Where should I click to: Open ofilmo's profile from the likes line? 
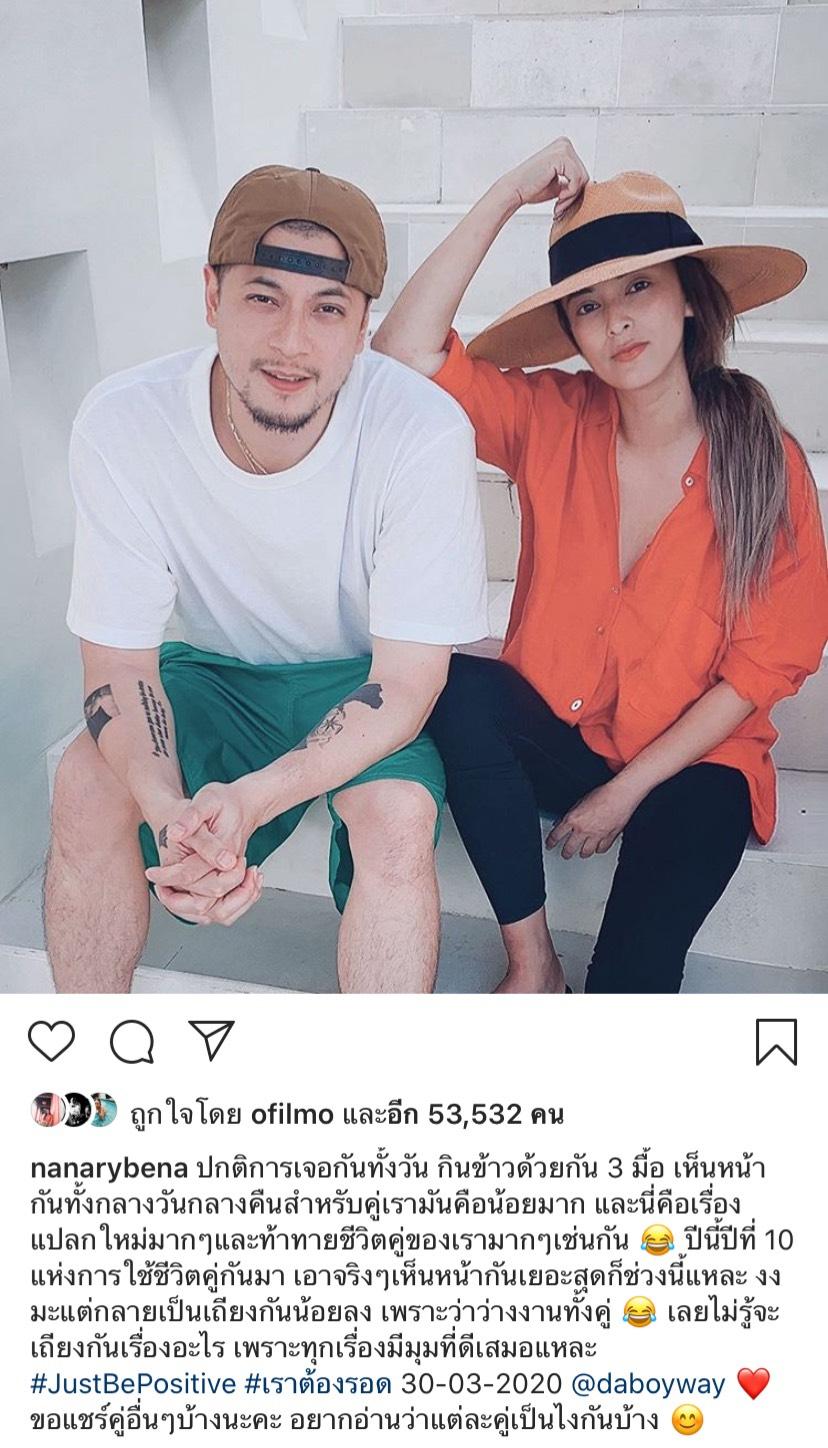click(294, 1113)
